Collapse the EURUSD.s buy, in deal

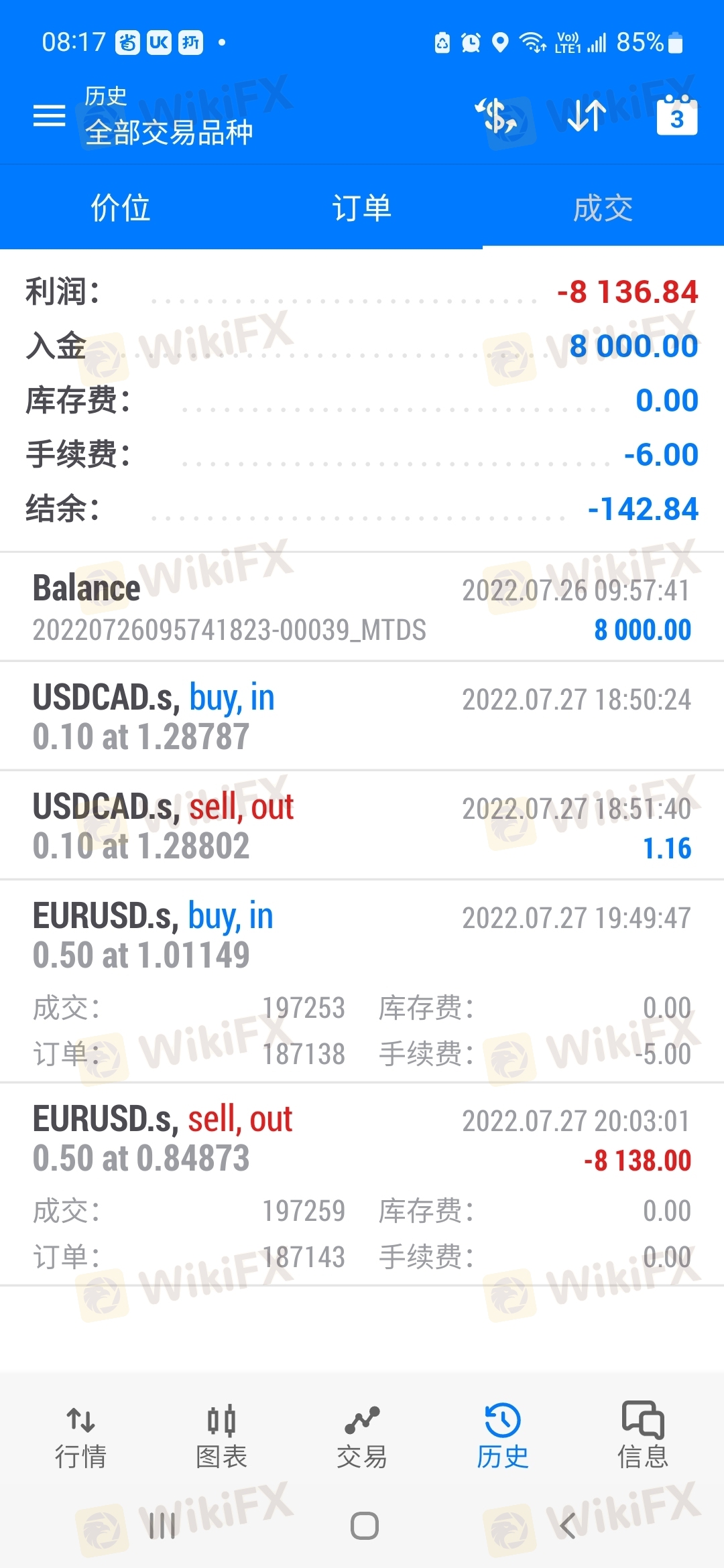point(362,935)
